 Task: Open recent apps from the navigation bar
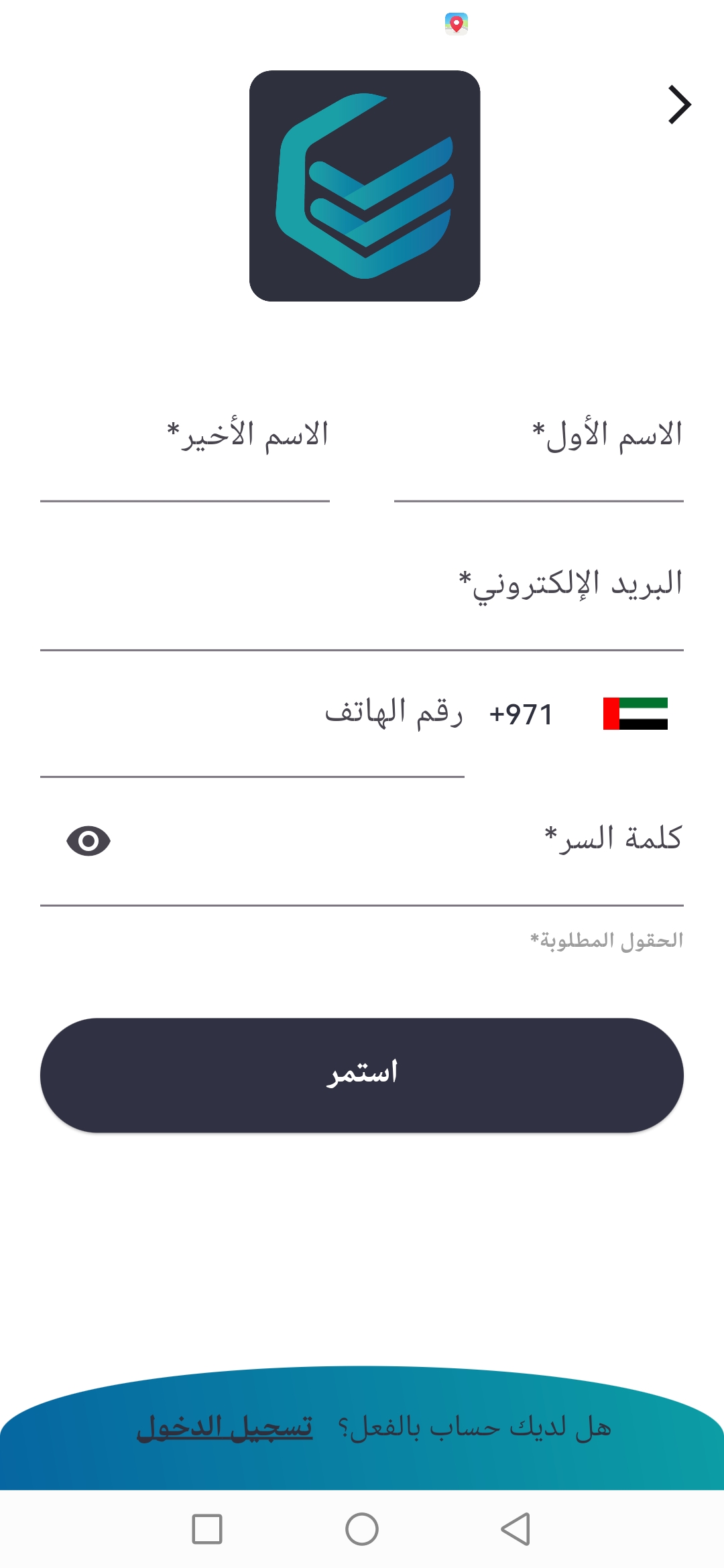(207, 1529)
